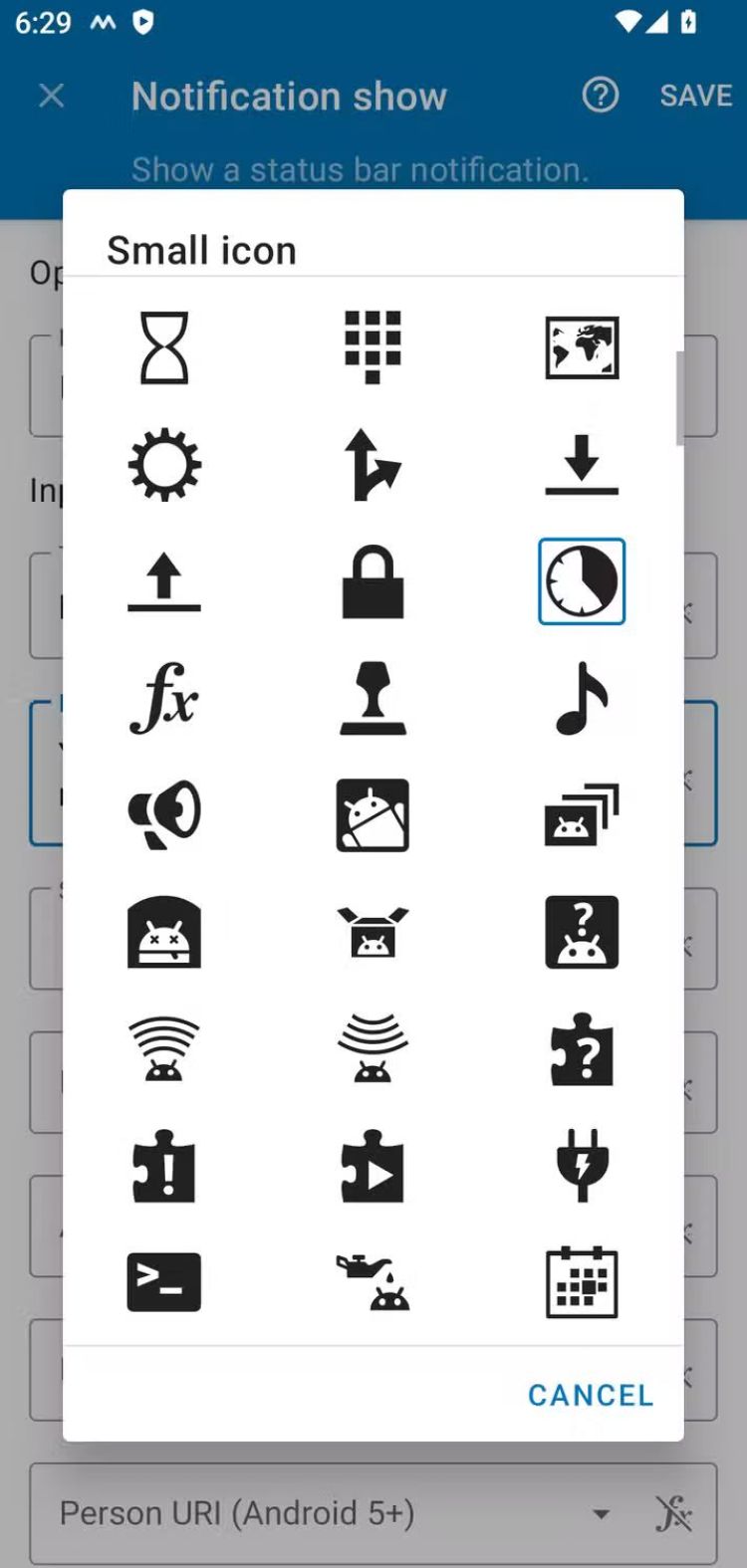Screen dimensions: 747x1568
Task: Choose the power plug icon
Action: [582, 1165]
